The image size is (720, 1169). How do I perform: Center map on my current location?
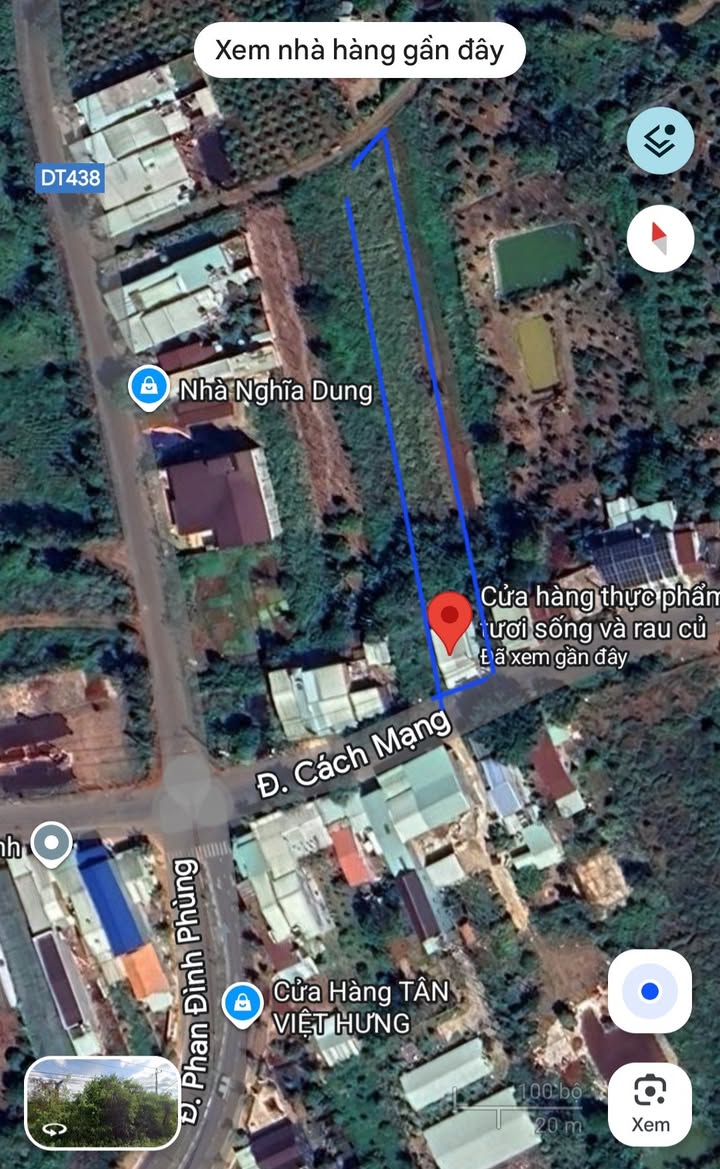tap(650, 991)
